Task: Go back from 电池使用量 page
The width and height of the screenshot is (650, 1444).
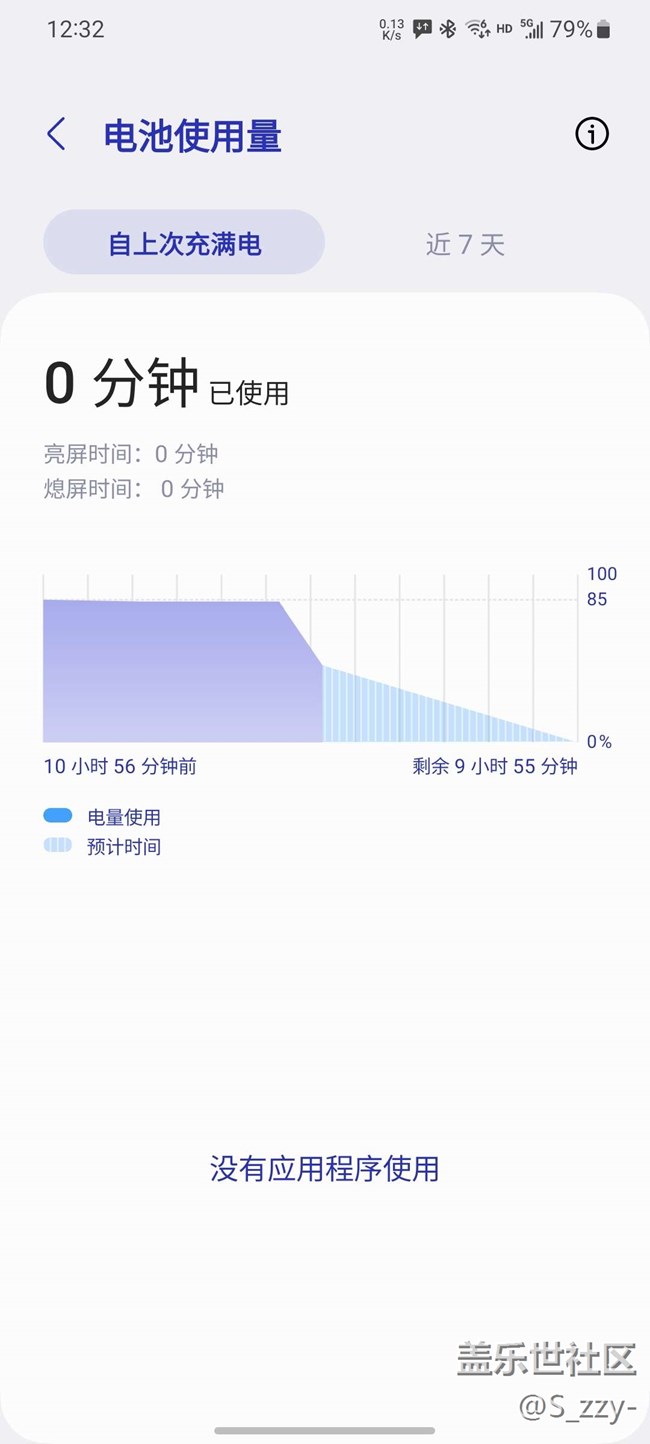Action: pos(56,134)
